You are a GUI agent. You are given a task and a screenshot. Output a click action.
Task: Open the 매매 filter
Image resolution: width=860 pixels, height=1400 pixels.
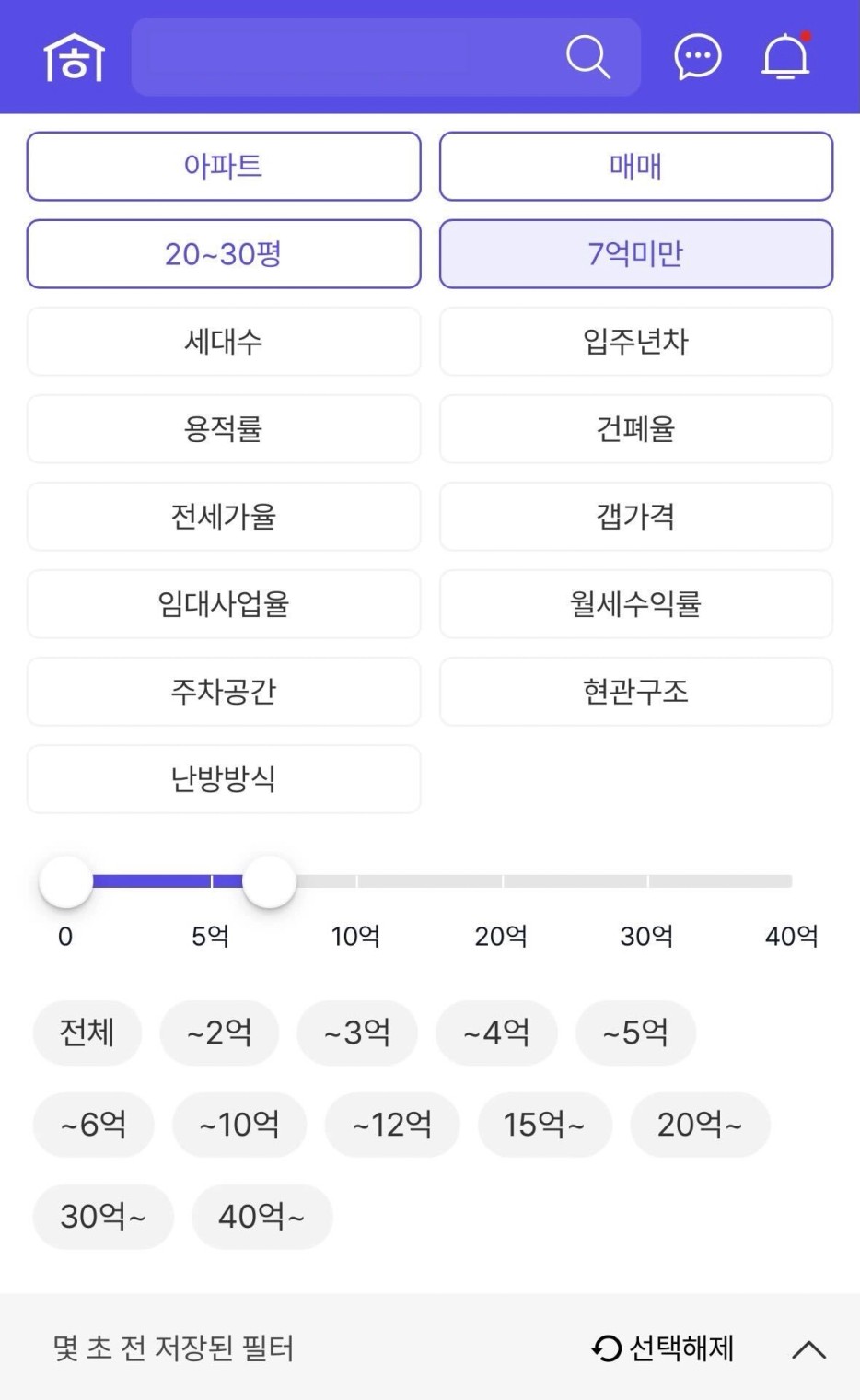coord(636,167)
